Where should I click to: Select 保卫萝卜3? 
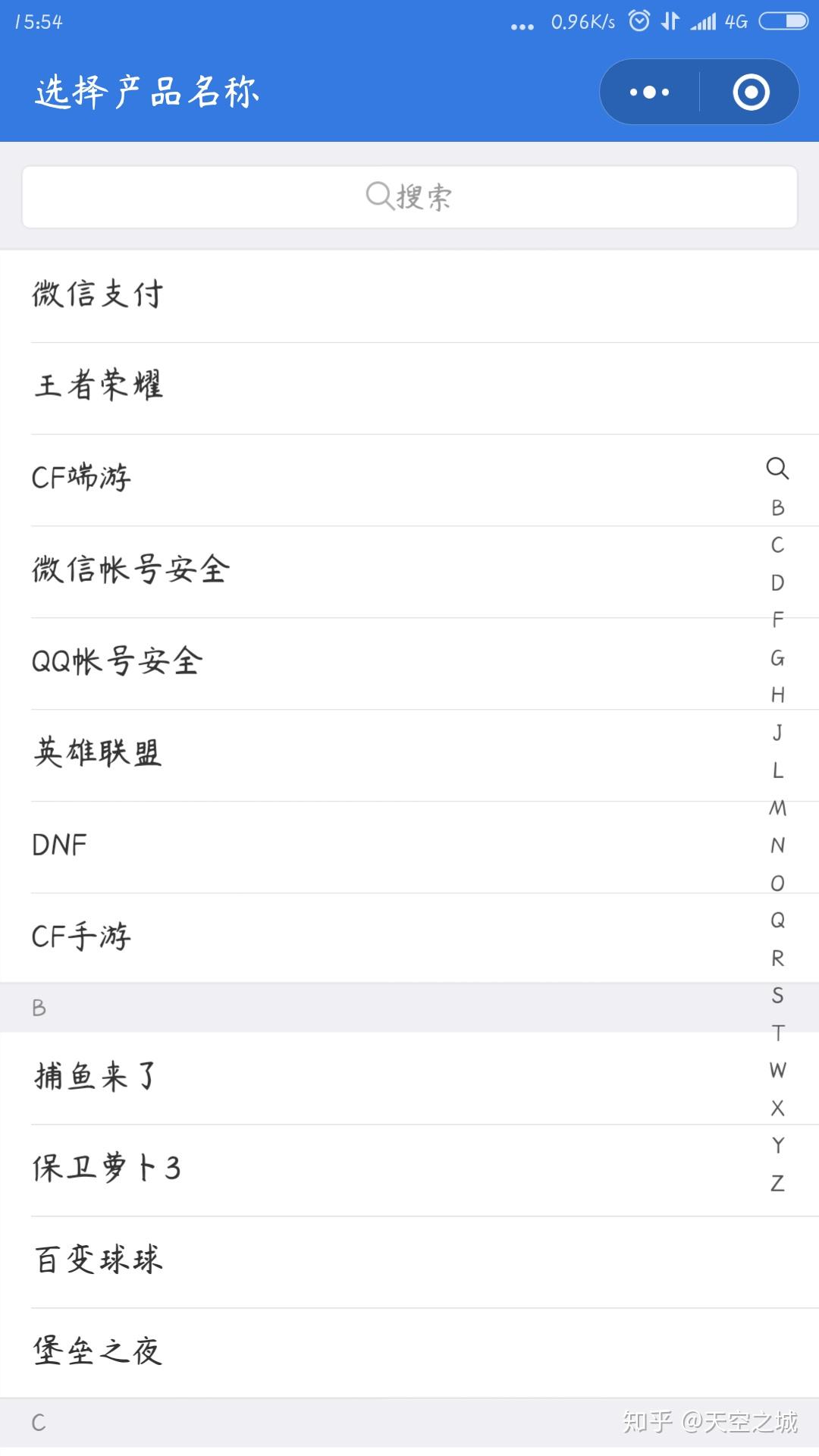pos(409,1170)
